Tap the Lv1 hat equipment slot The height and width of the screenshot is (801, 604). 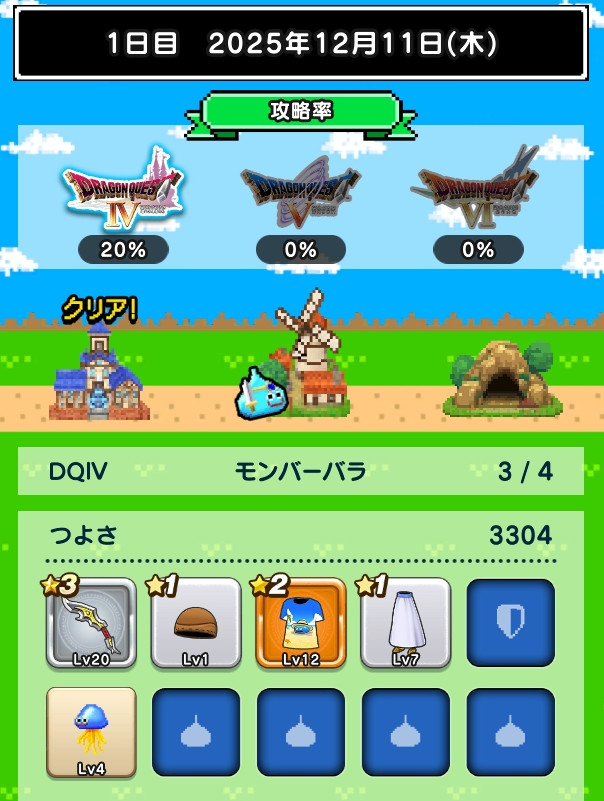tap(196, 623)
